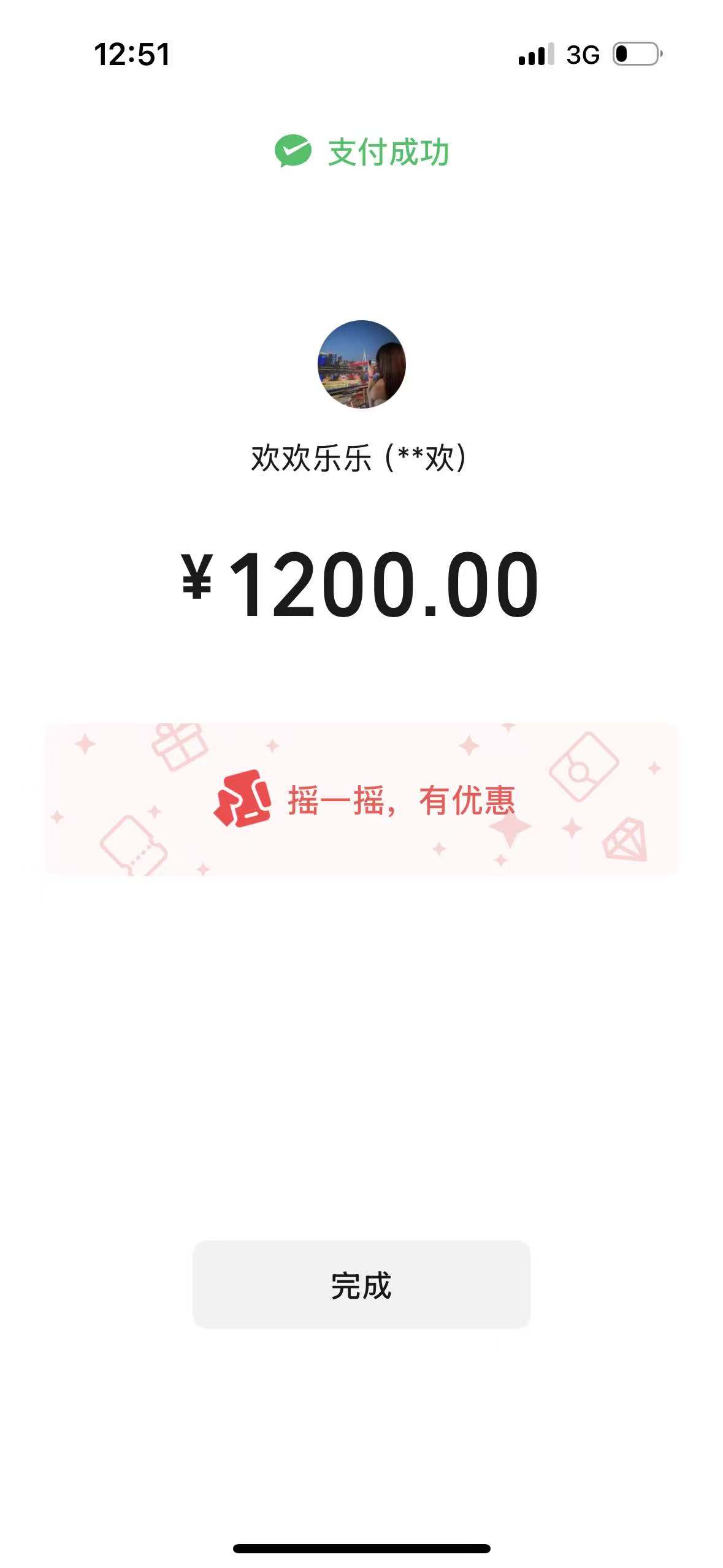Open the 摇一摇，有优惠 promotion banner
This screenshot has width=723, height=1568.
point(361,799)
